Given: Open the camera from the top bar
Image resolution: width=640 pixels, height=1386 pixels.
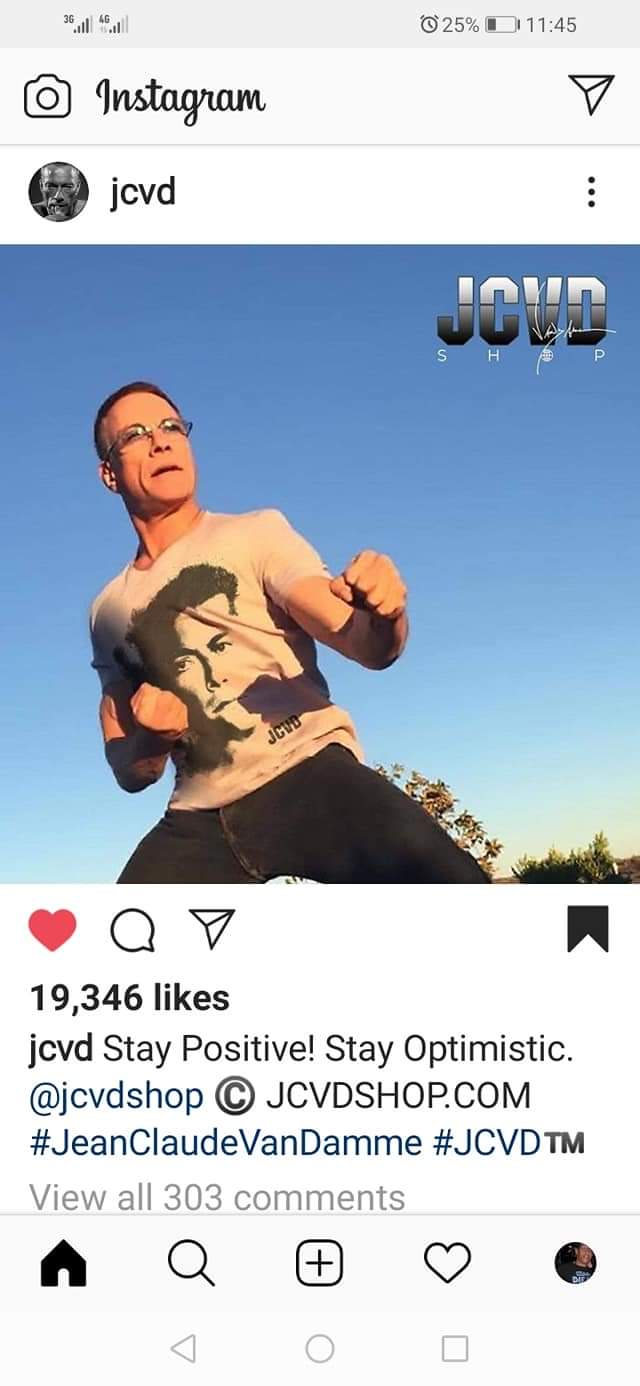Looking at the screenshot, I should coord(47,97).
